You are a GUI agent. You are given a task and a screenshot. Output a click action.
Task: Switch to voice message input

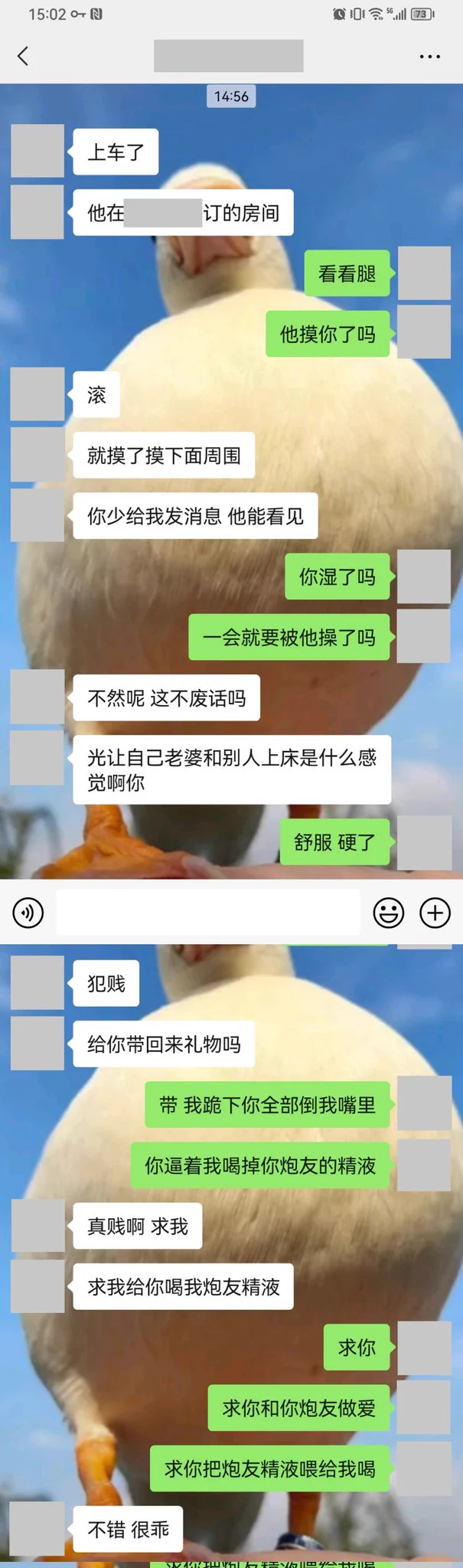(x=28, y=913)
